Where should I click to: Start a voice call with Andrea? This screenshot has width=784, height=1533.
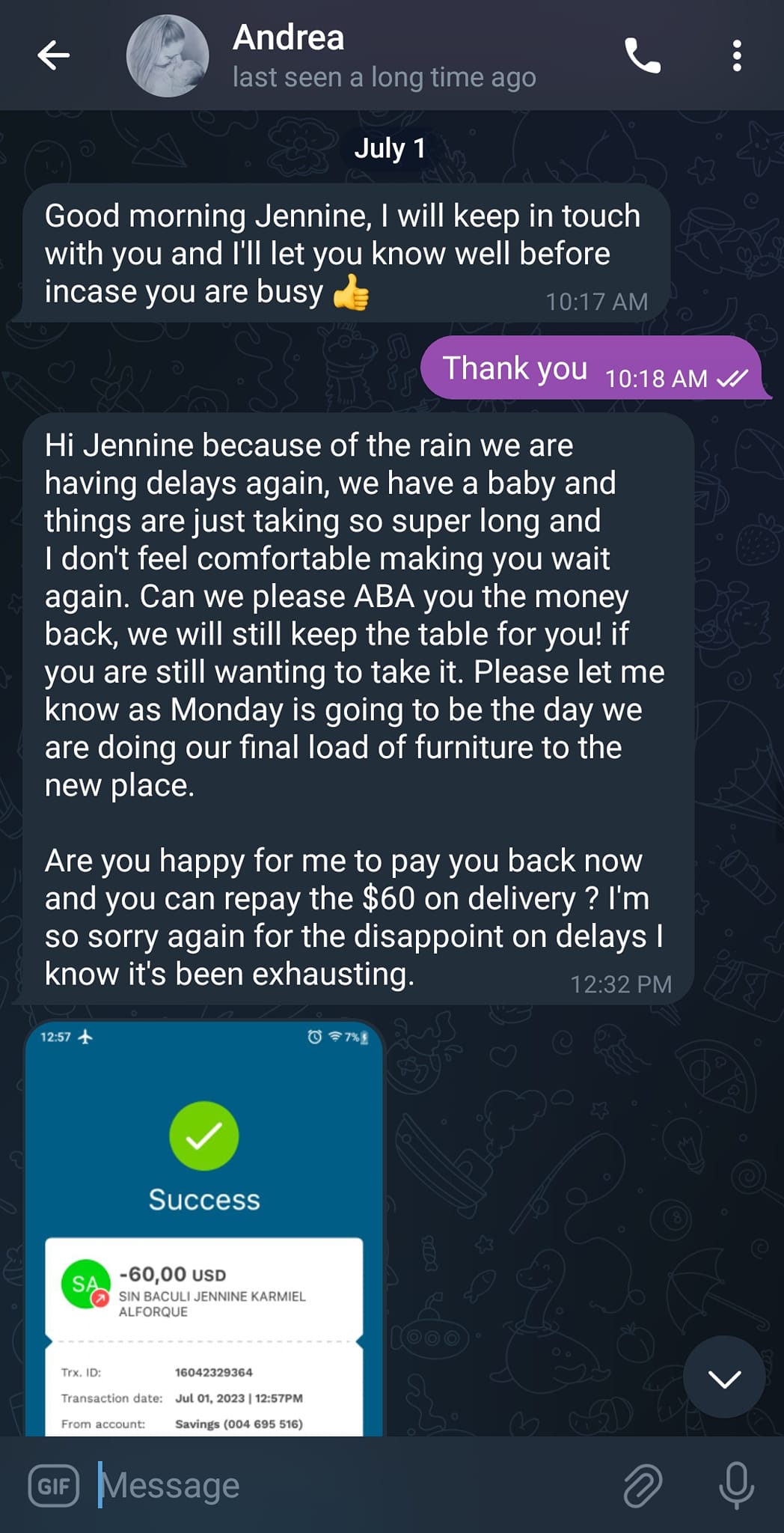pyautogui.click(x=643, y=56)
